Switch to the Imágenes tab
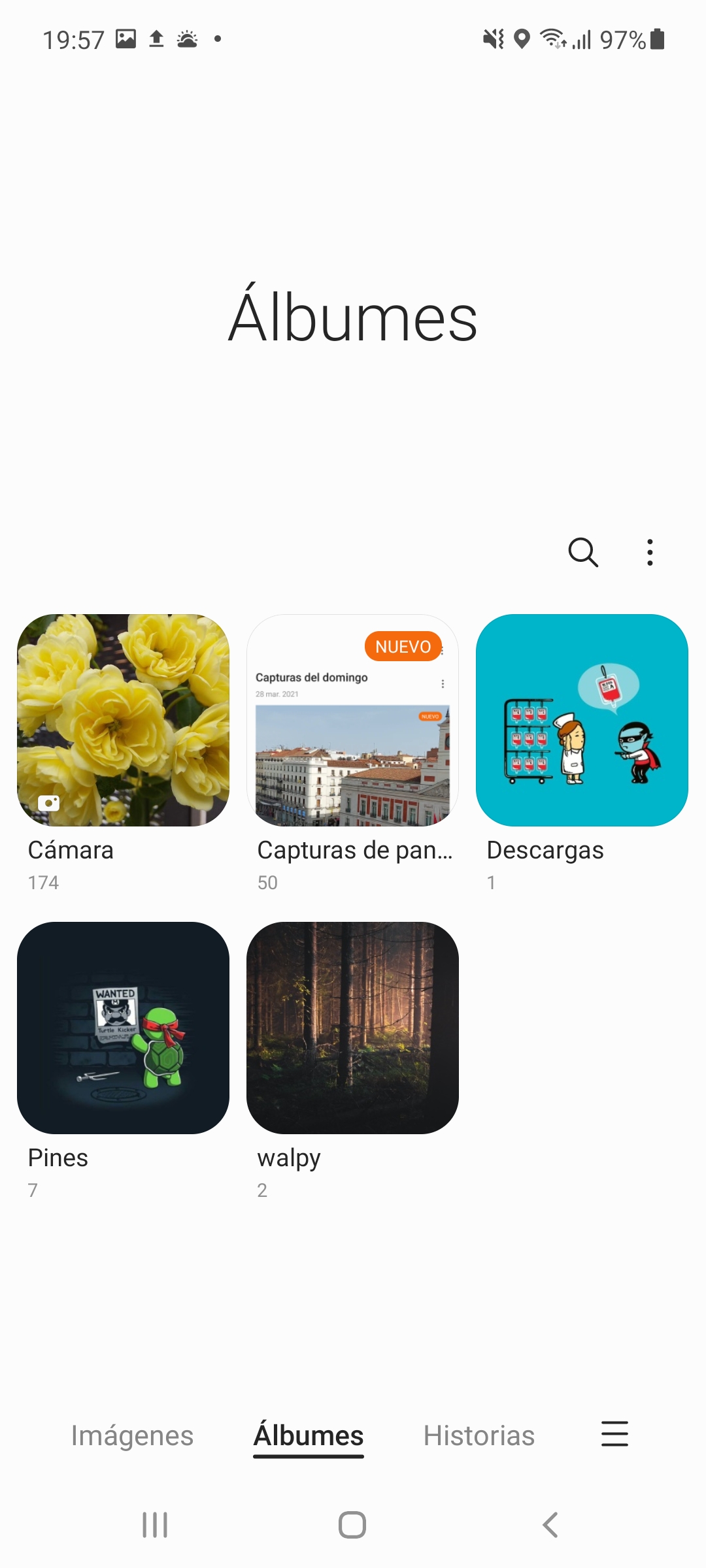 (132, 1435)
